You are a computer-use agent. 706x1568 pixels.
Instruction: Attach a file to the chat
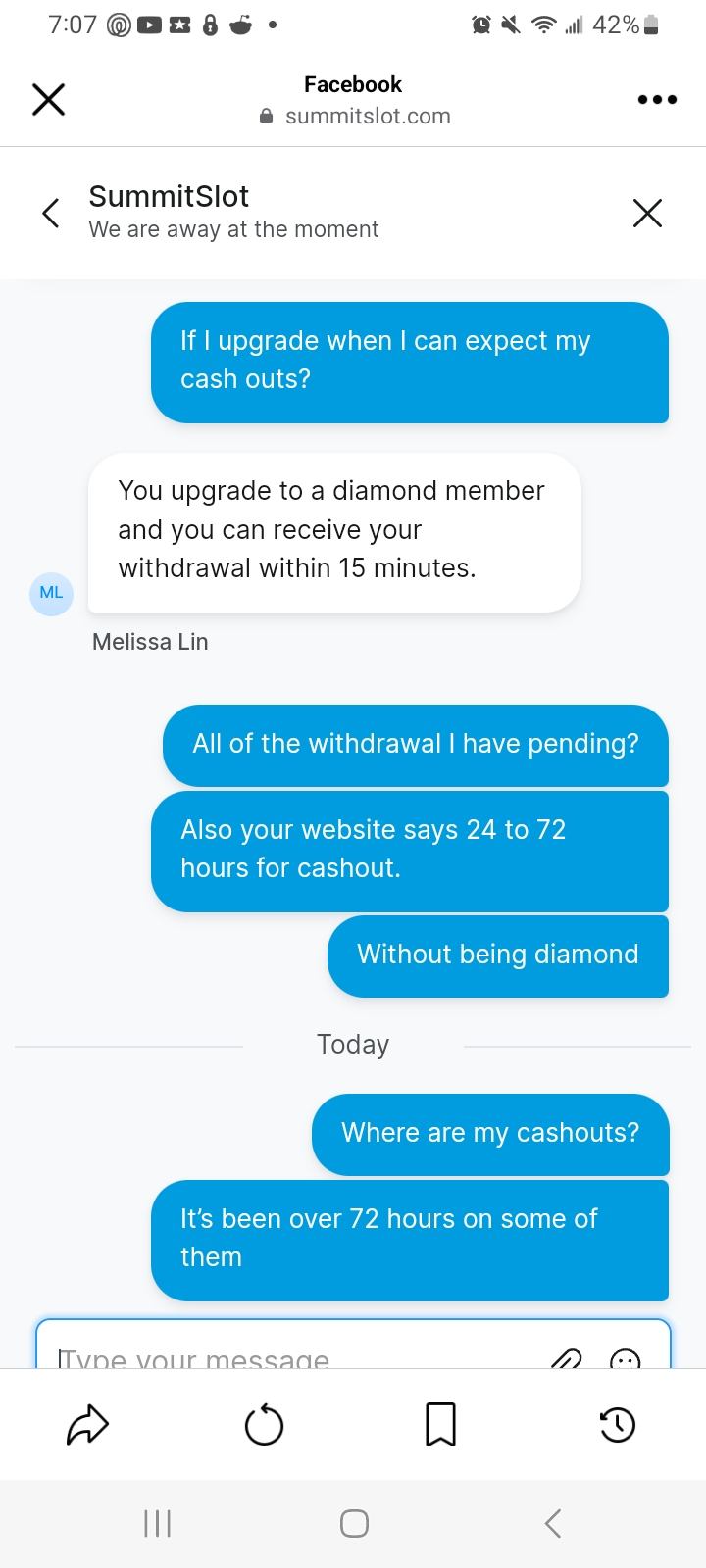pos(566,1358)
